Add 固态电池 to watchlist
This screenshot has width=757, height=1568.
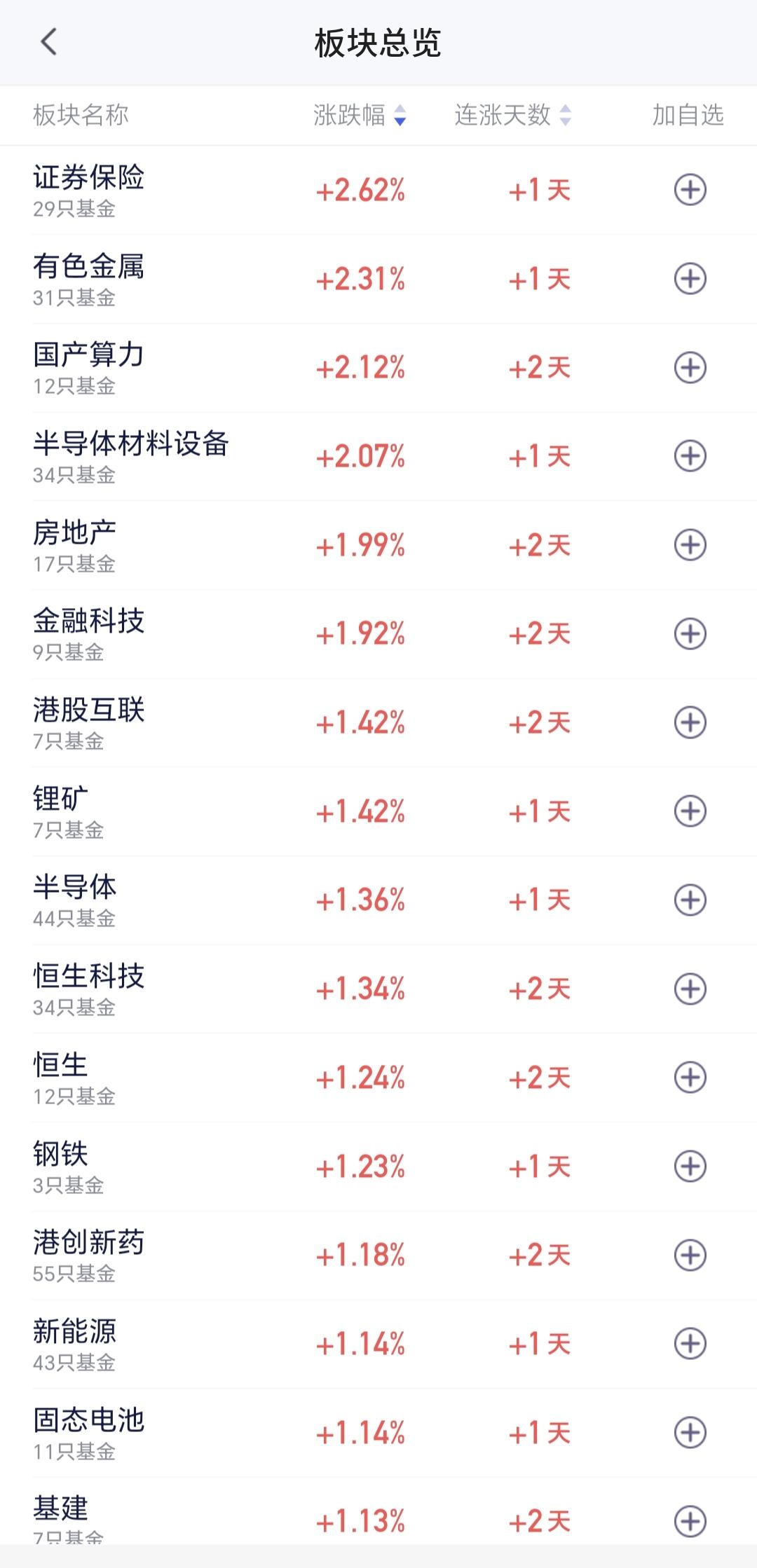tap(690, 1433)
